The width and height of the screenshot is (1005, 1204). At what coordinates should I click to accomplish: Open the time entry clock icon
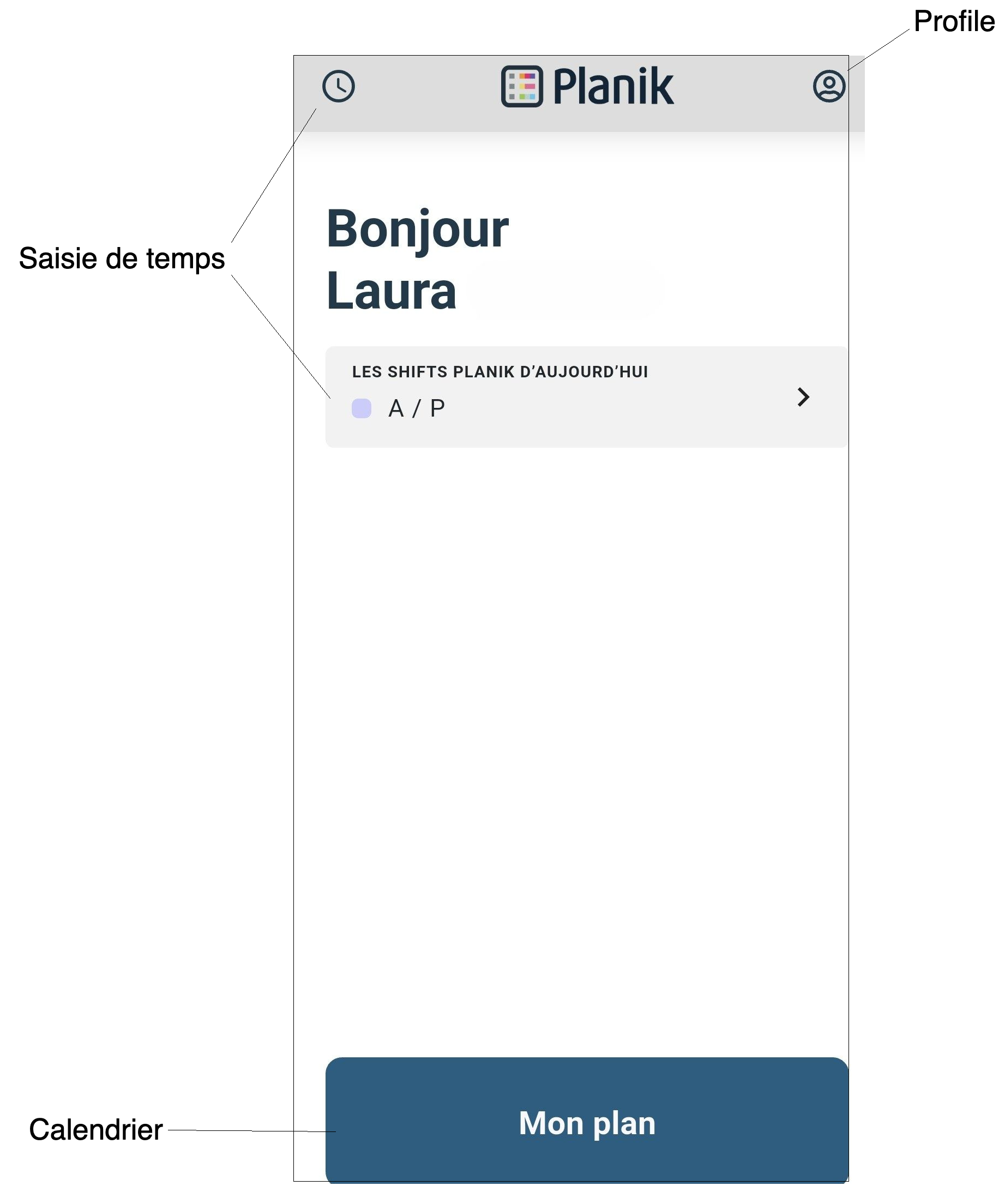click(x=338, y=87)
